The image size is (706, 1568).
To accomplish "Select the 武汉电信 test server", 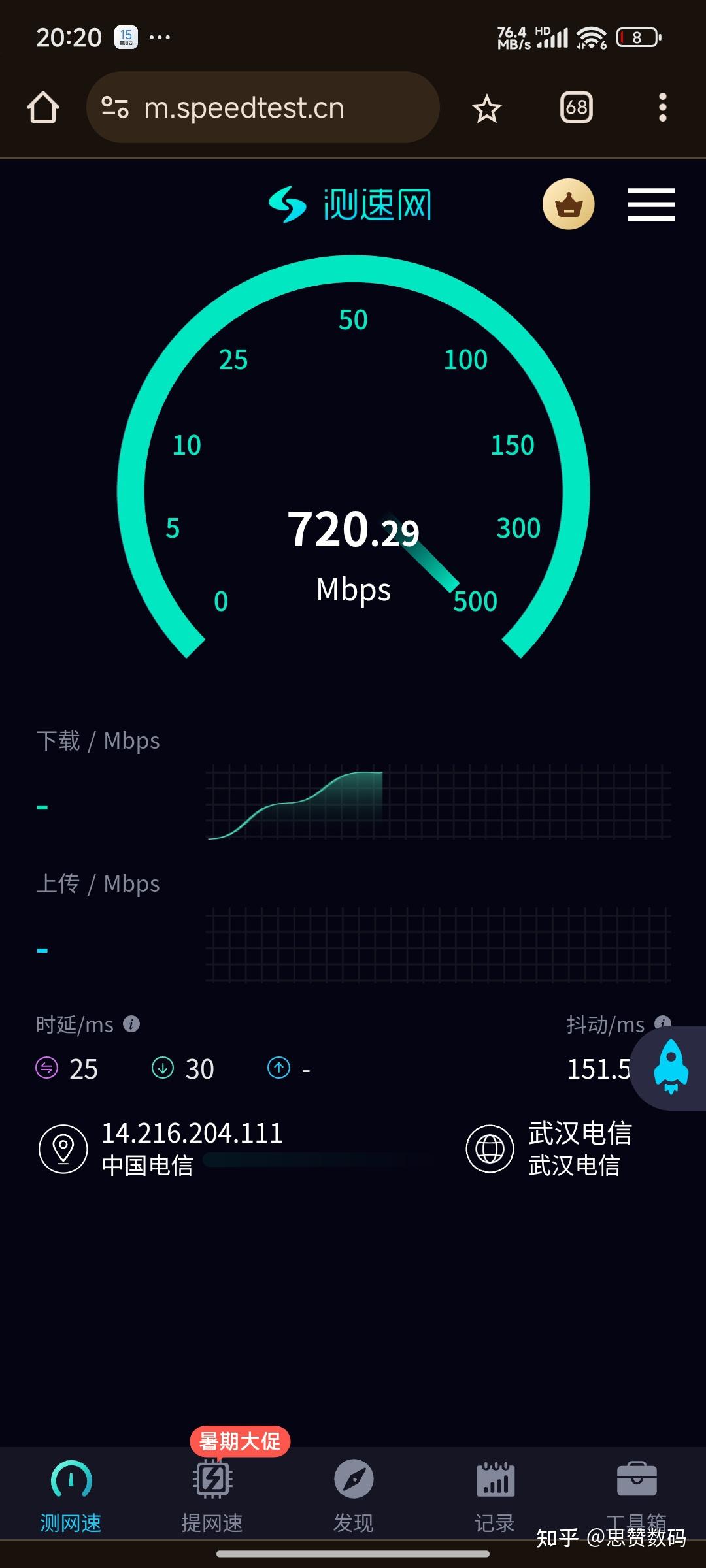I will 549,1148.
